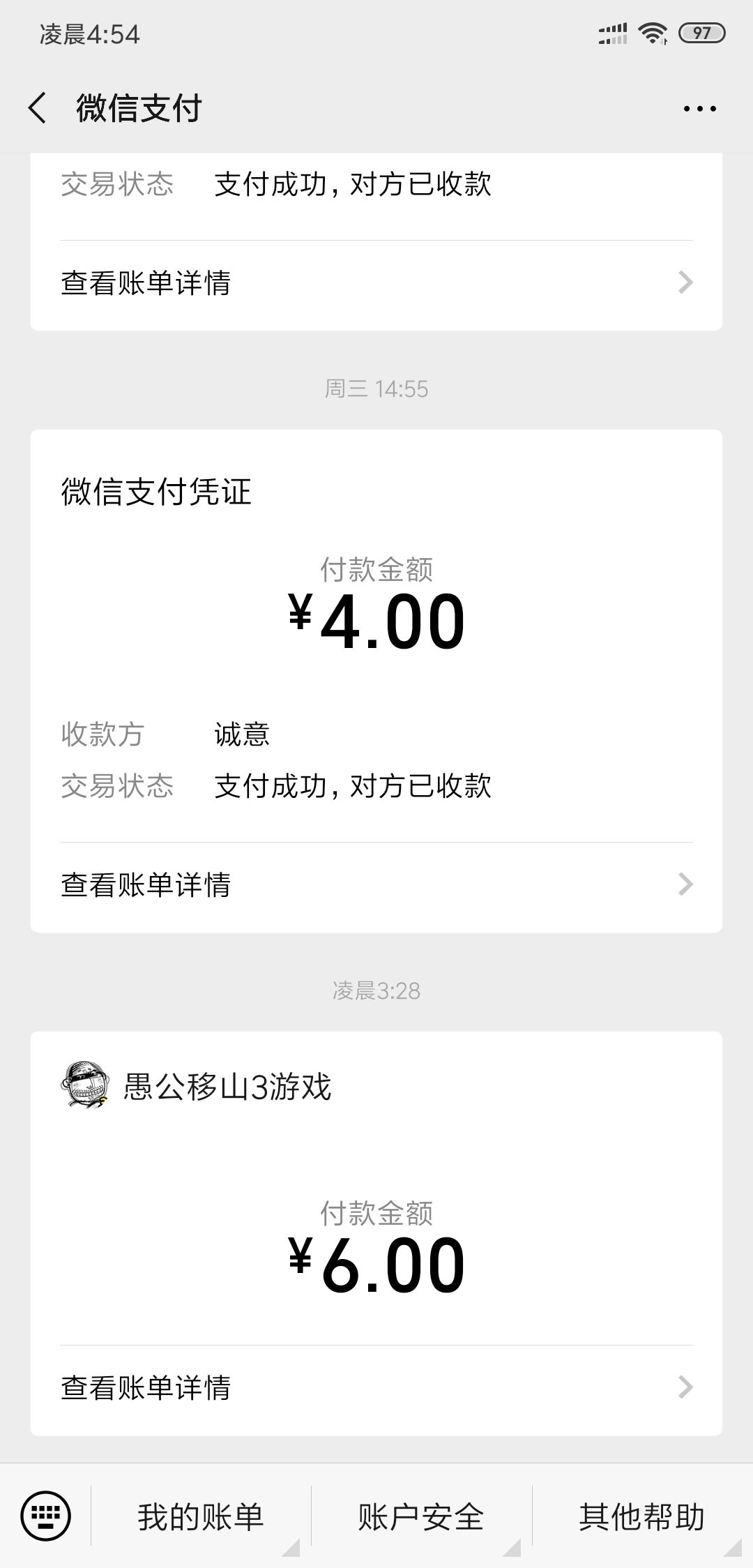Open the three-dot overflow menu
This screenshot has width=753, height=1568.
(x=699, y=109)
